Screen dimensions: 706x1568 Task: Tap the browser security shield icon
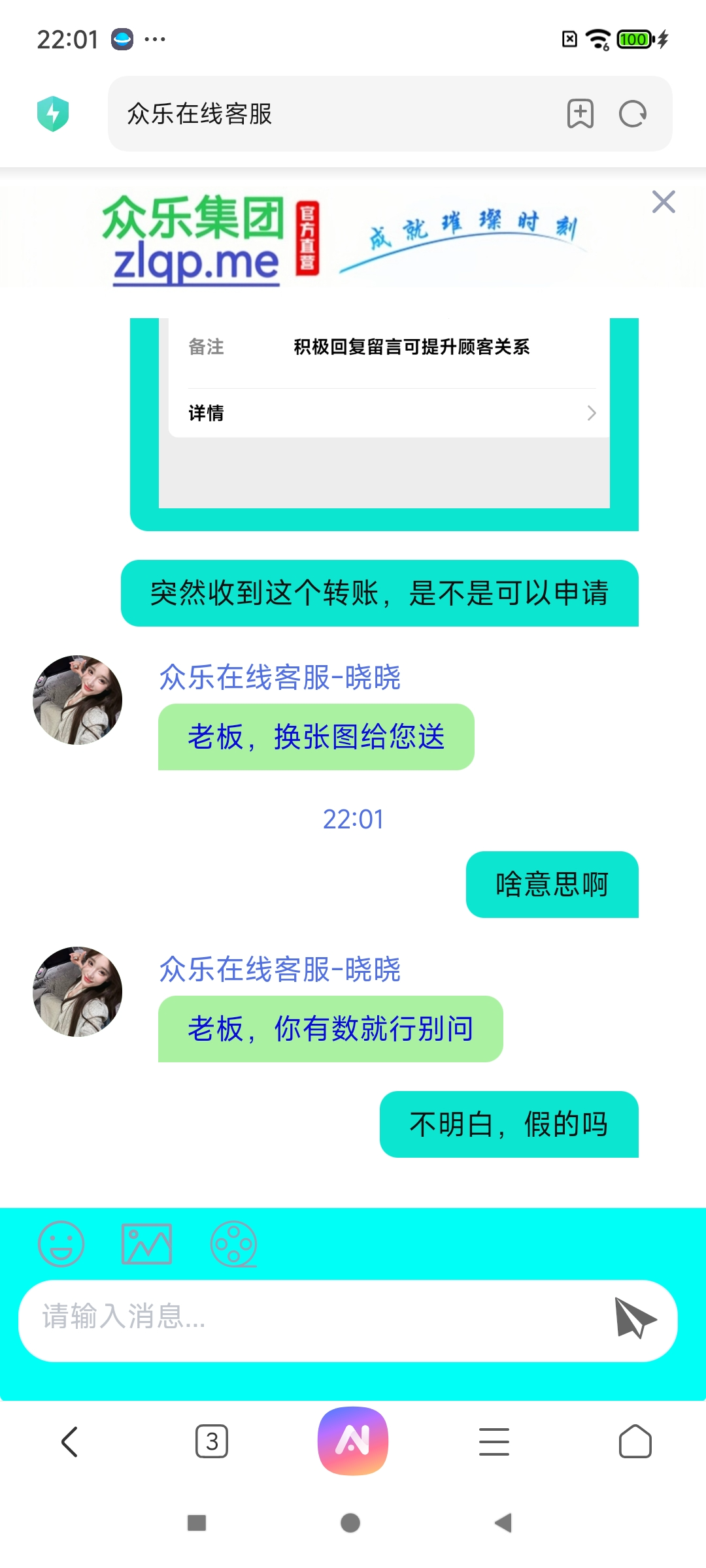tap(53, 114)
